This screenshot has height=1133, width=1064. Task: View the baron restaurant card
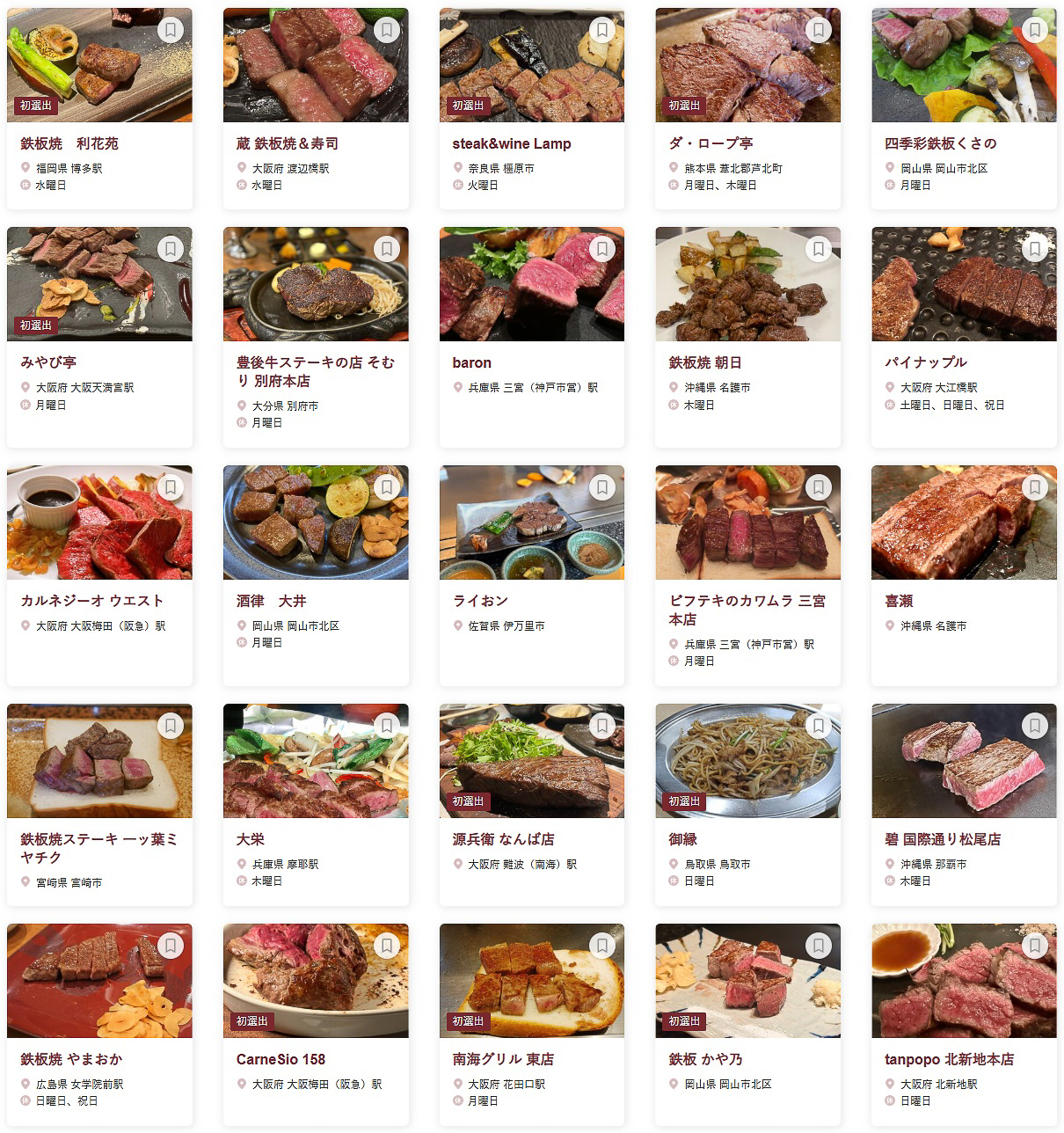(472, 362)
